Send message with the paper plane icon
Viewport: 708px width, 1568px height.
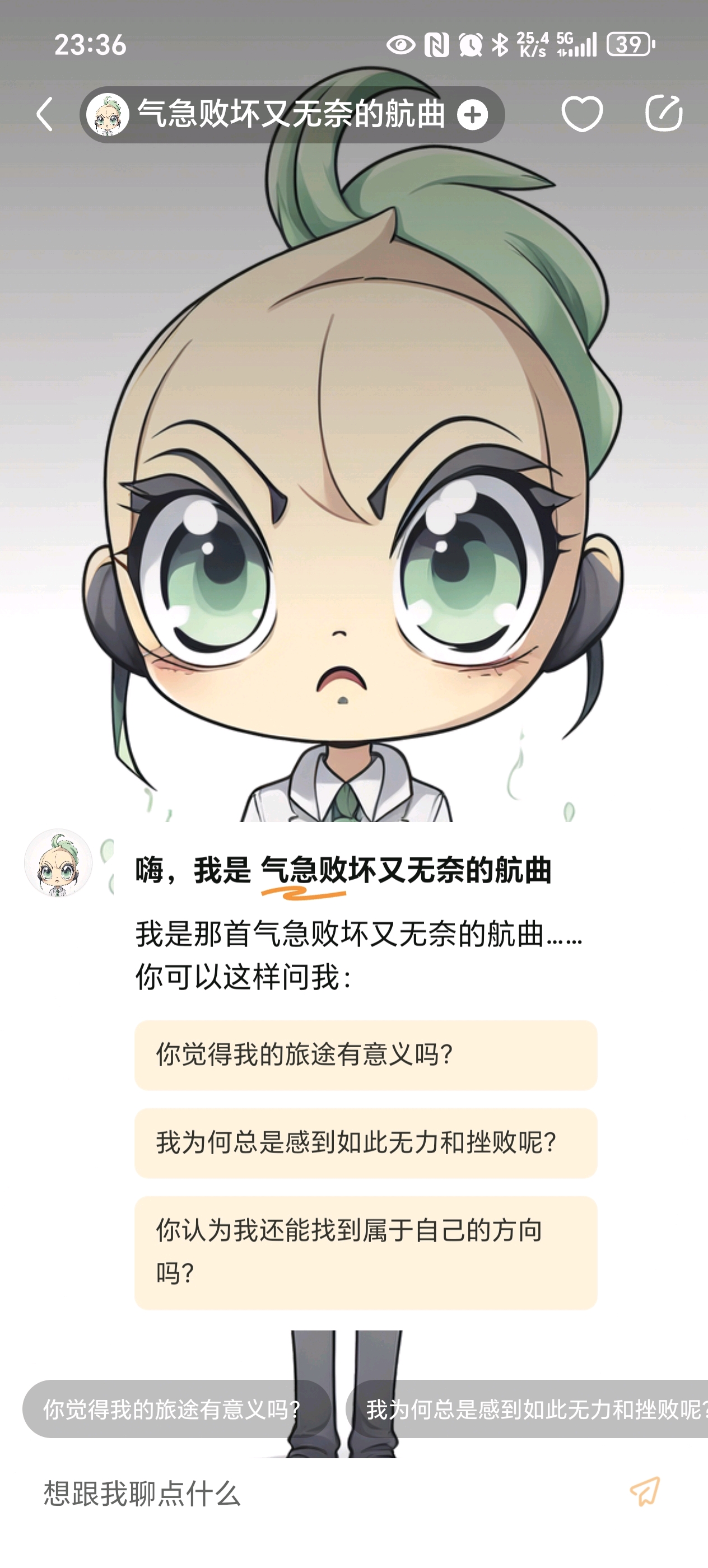pos(645,1492)
